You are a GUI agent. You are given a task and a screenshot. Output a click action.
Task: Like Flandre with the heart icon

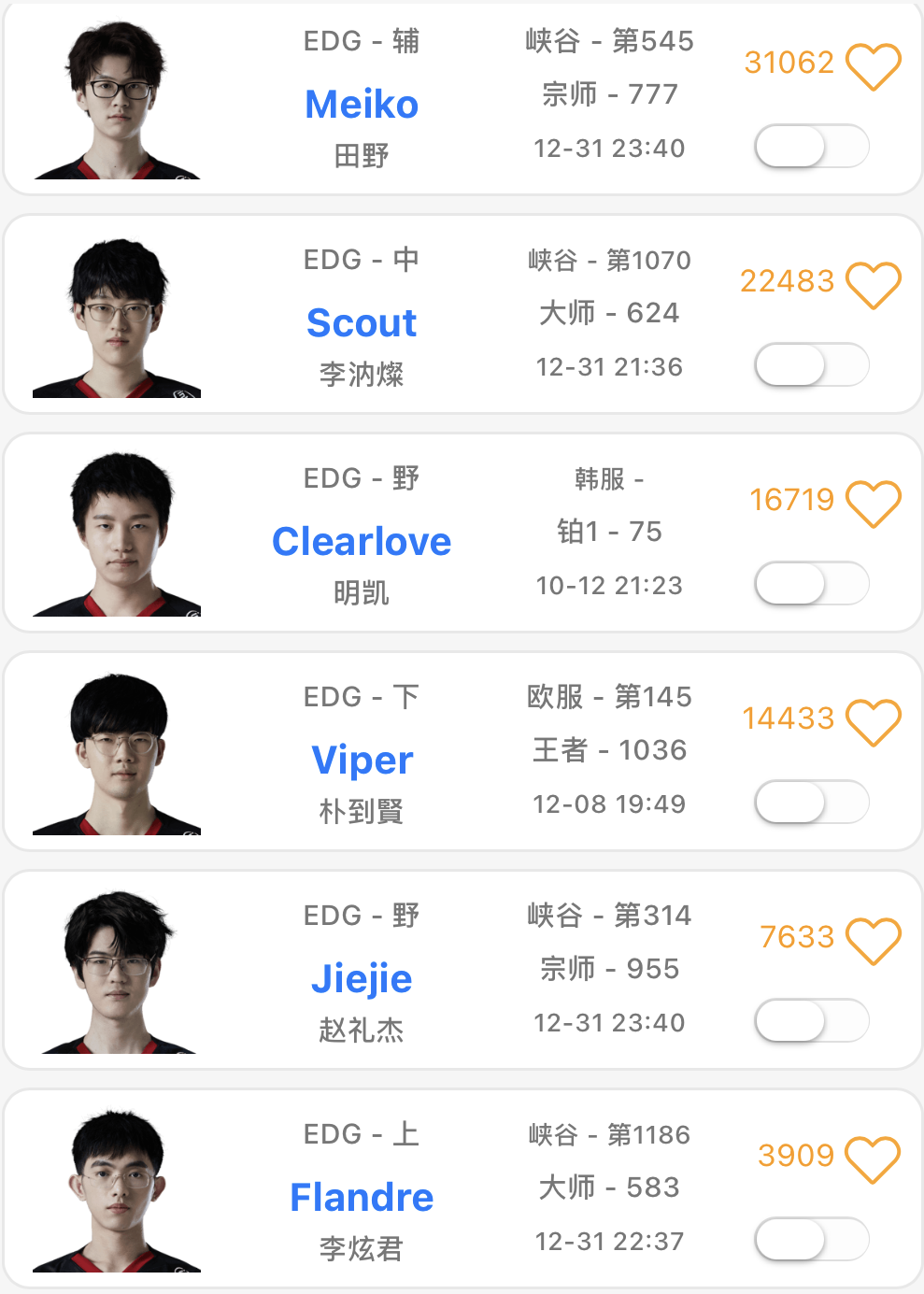tap(873, 1159)
